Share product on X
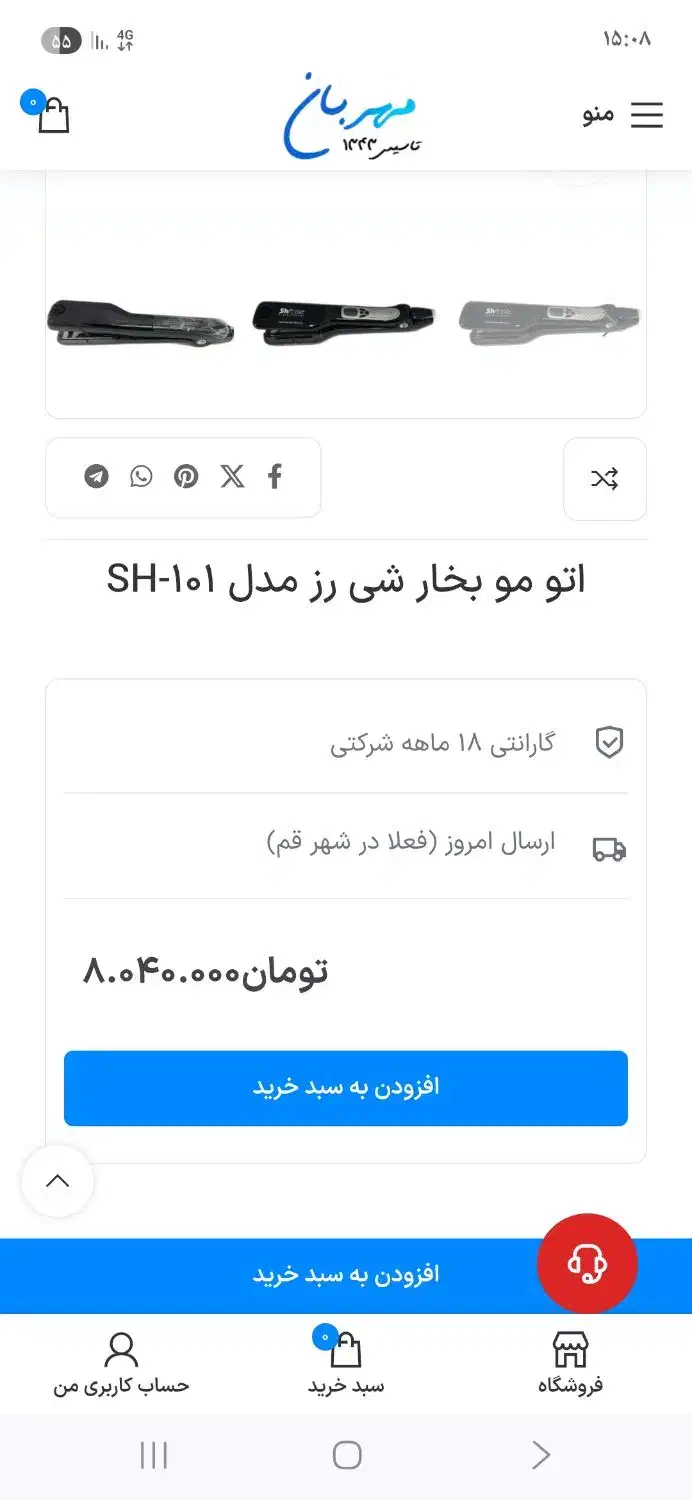Screen dimensions: 692x1500 [x=232, y=476]
